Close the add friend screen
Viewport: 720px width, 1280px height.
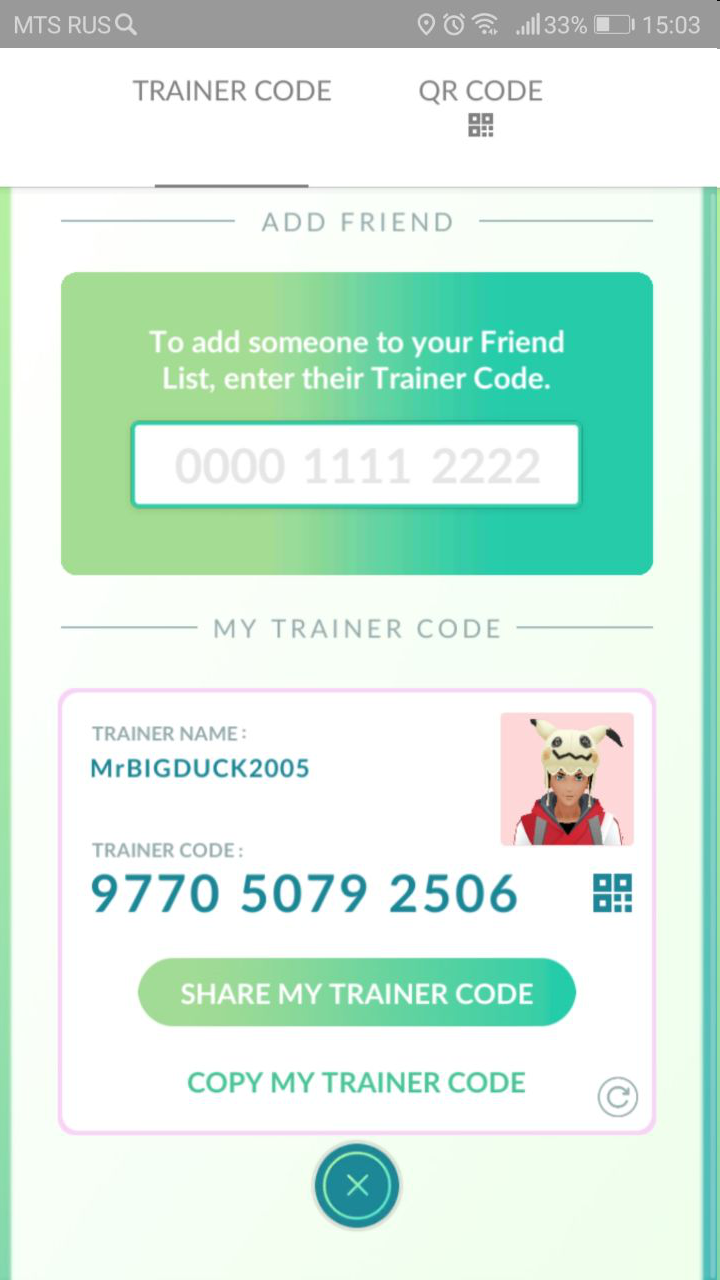click(x=357, y=1186)
